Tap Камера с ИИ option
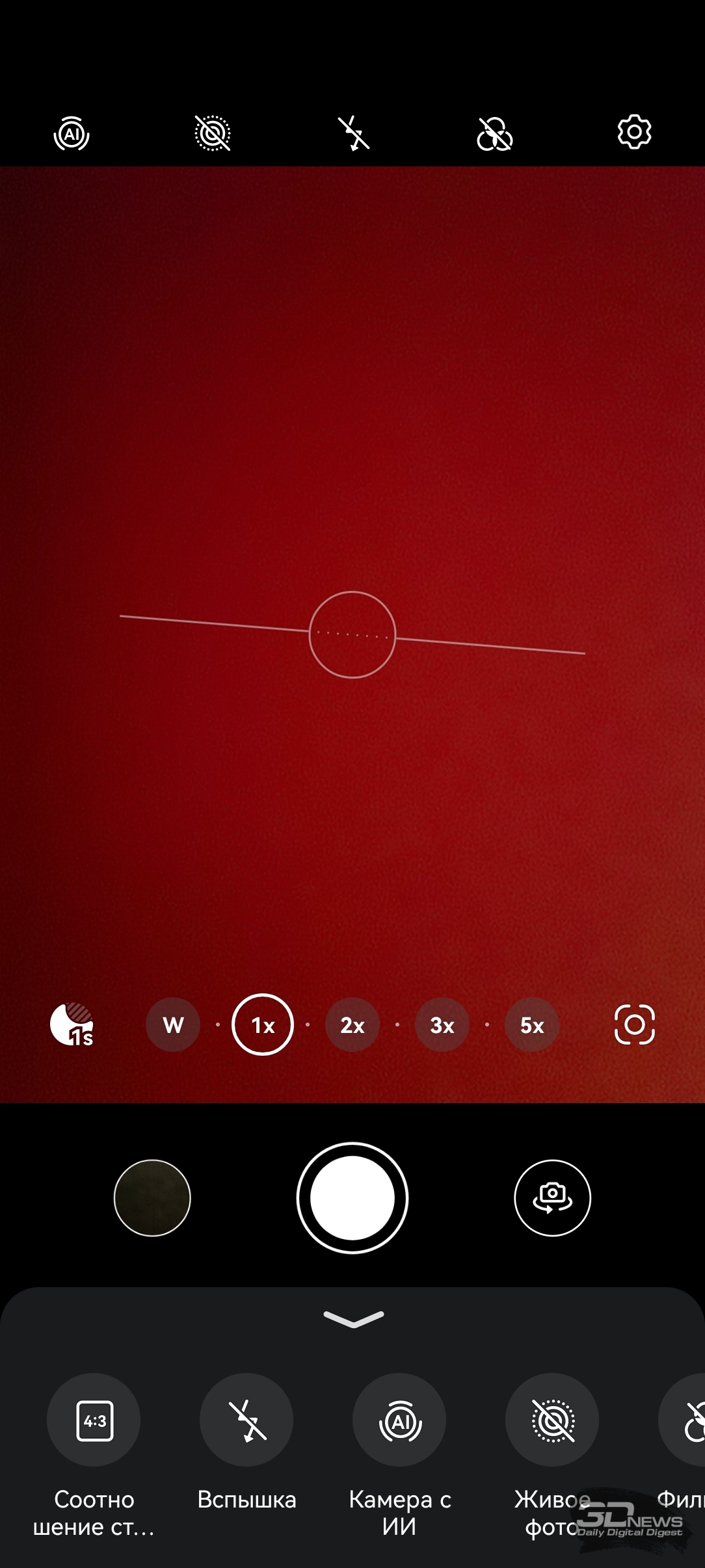The image size is (705, 1568). 399,1421
